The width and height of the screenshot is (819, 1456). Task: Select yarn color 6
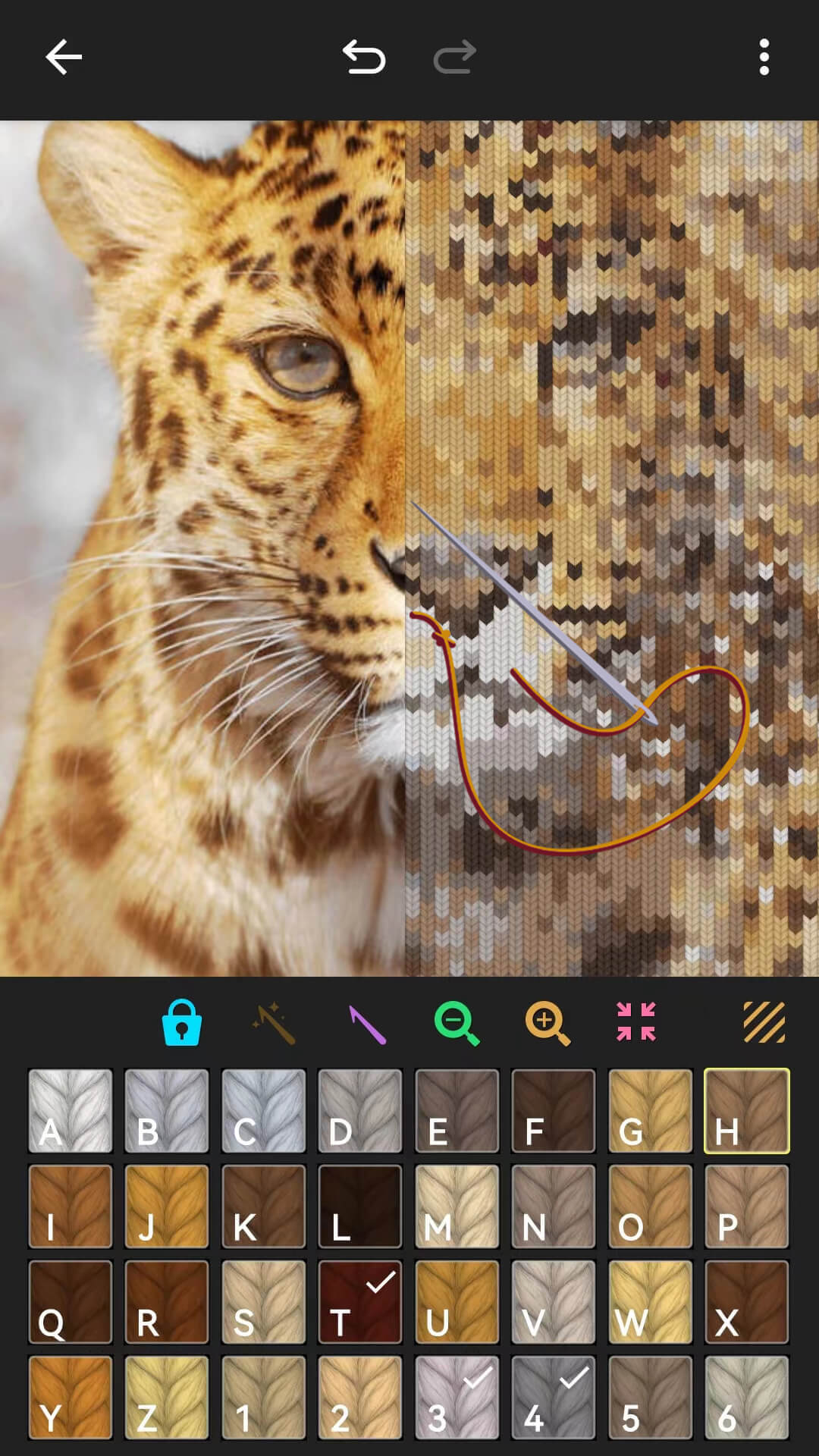747,1398
